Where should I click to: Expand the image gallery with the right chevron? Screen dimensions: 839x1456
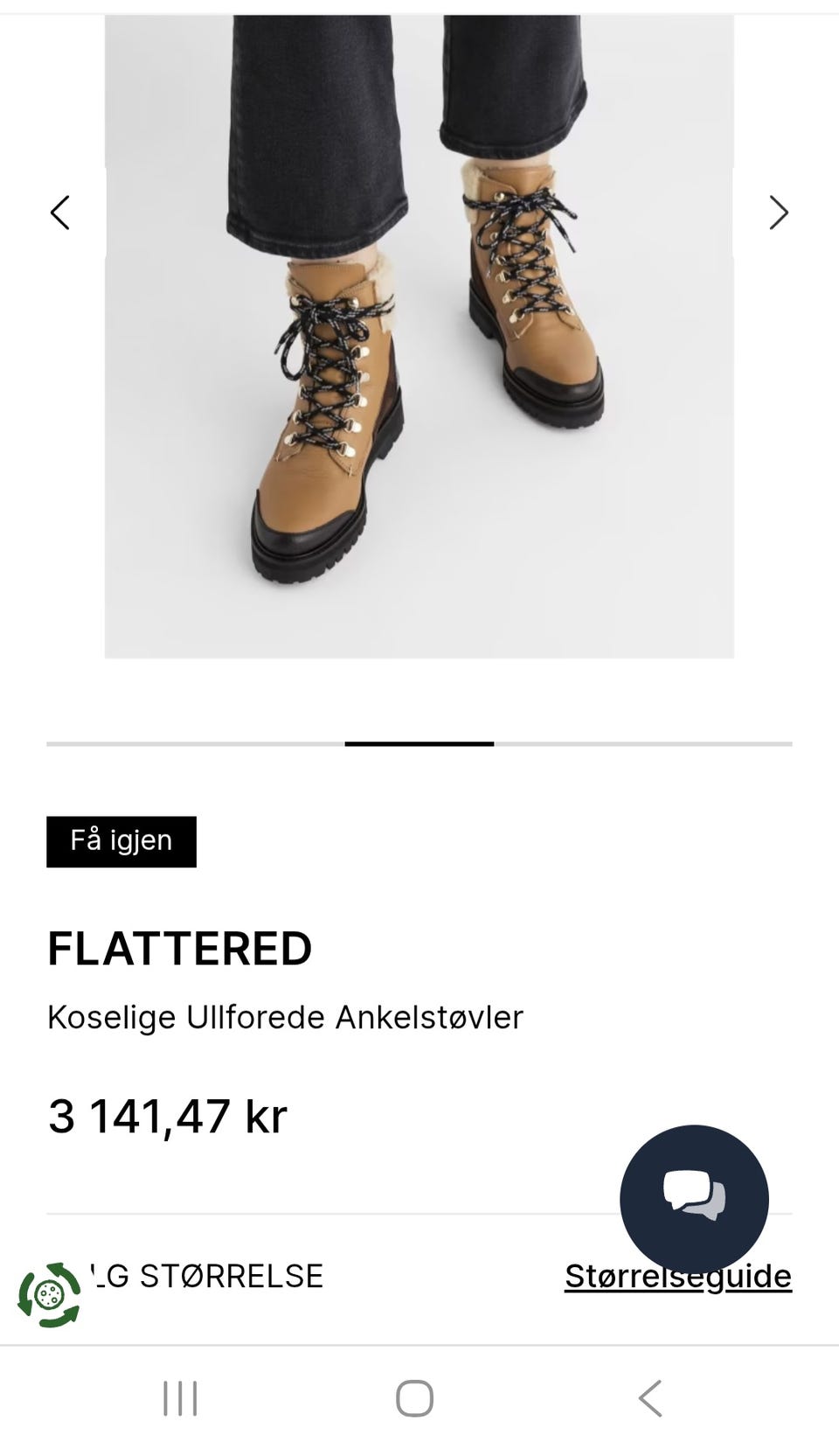coord(778,212)
